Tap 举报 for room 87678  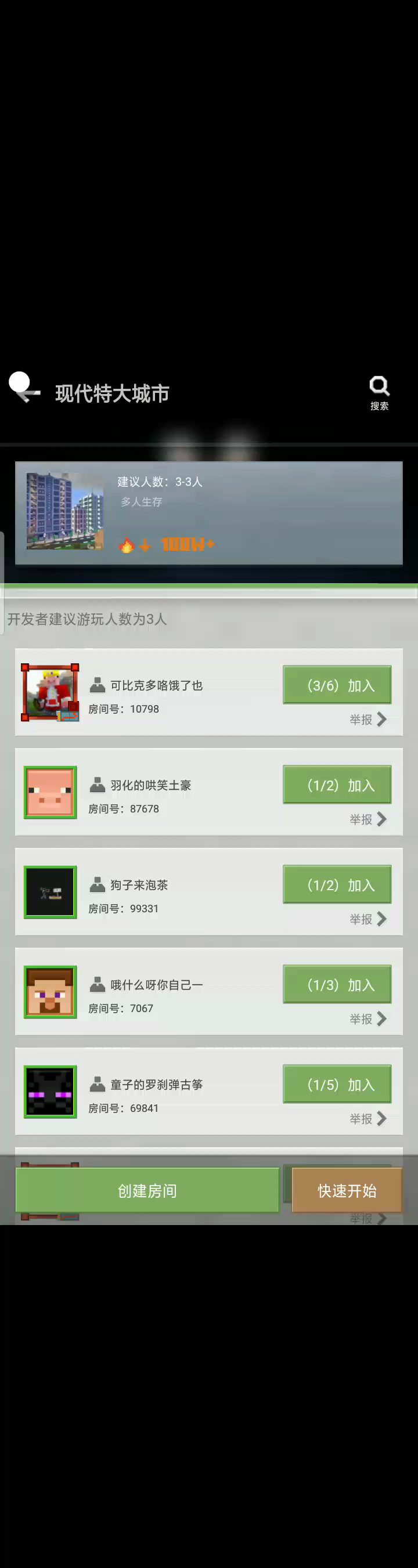point(367,819)
